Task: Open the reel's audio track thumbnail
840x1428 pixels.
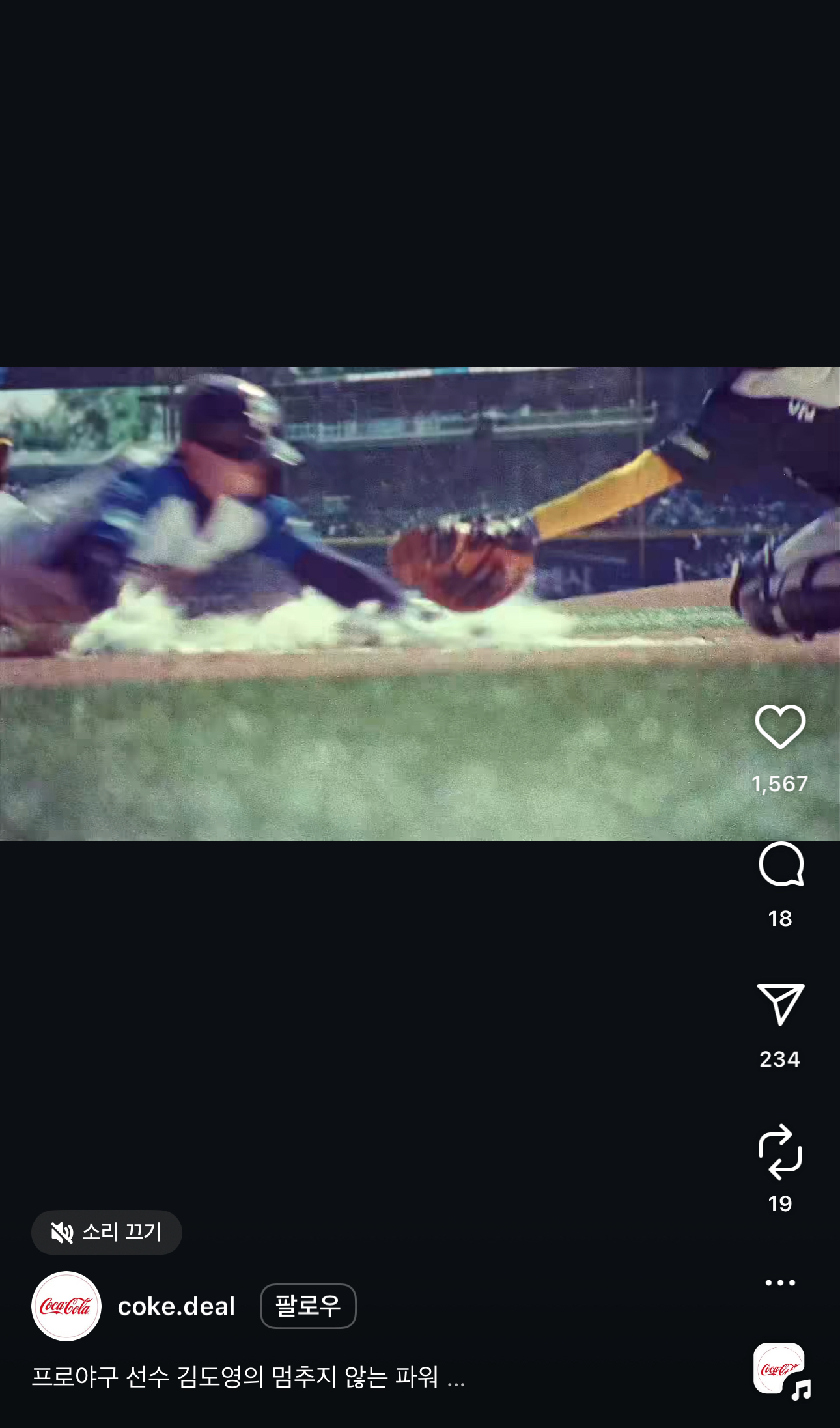Action: coord(781,1370)
